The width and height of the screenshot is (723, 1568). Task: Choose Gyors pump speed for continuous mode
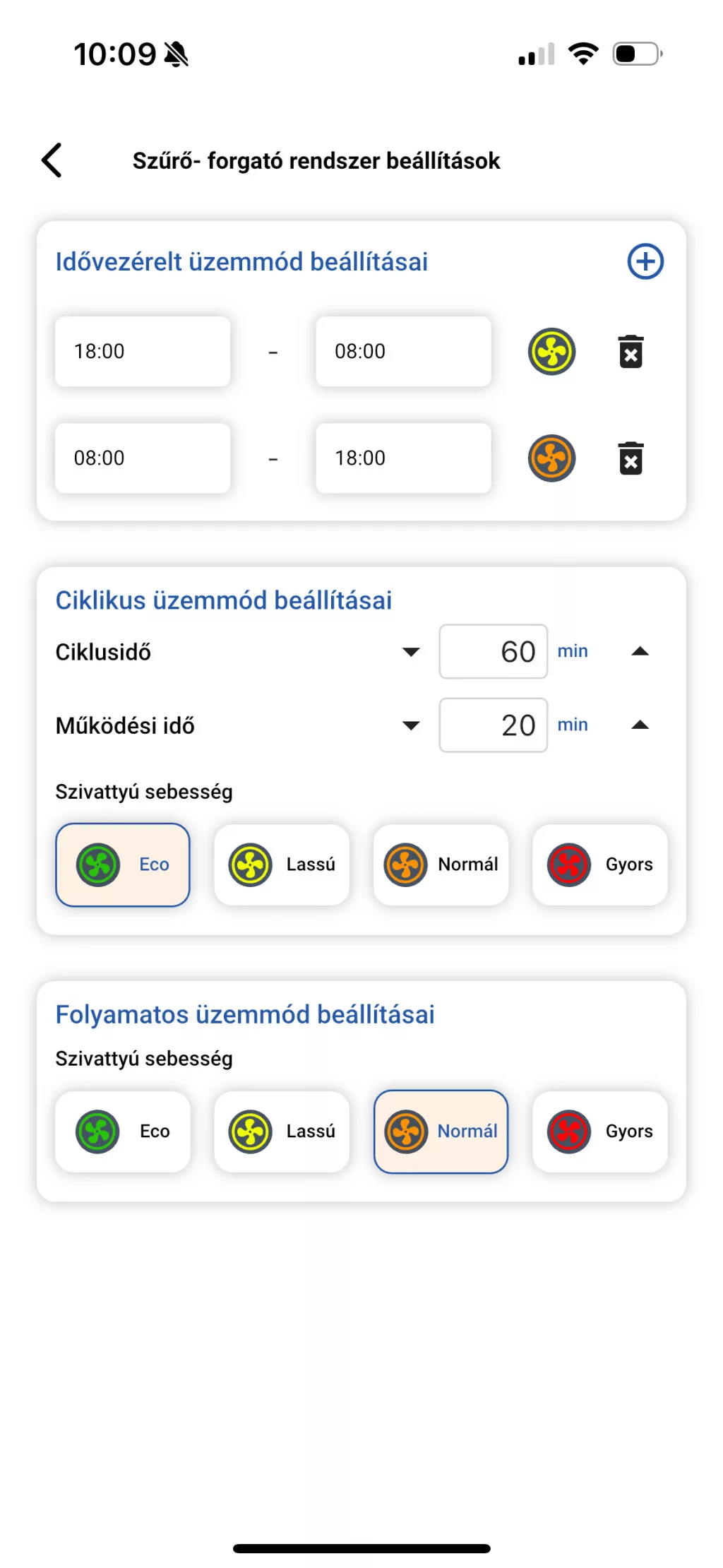(600, 1132)
